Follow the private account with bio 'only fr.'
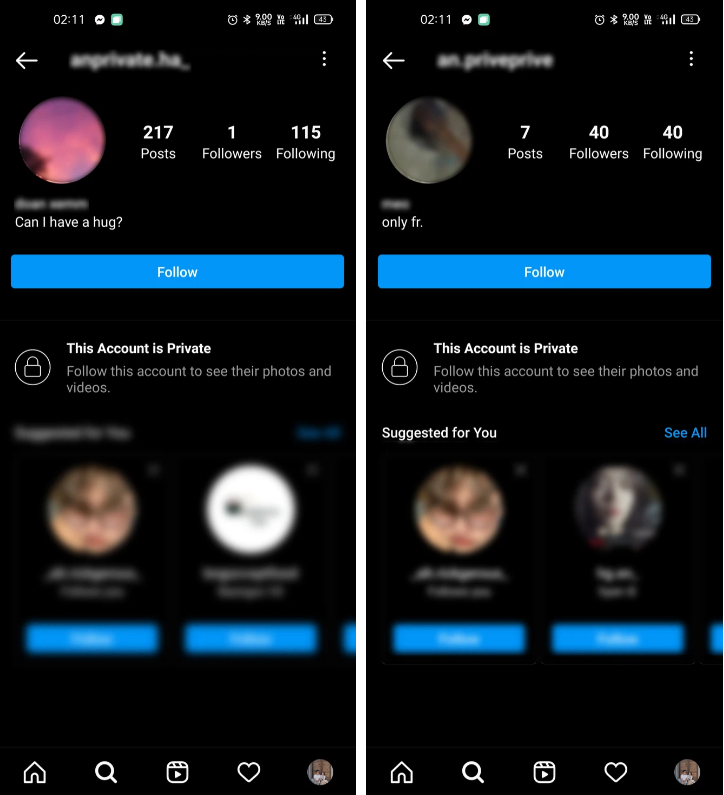This screenshot has width=724, height=795. [x=544, y=272]
